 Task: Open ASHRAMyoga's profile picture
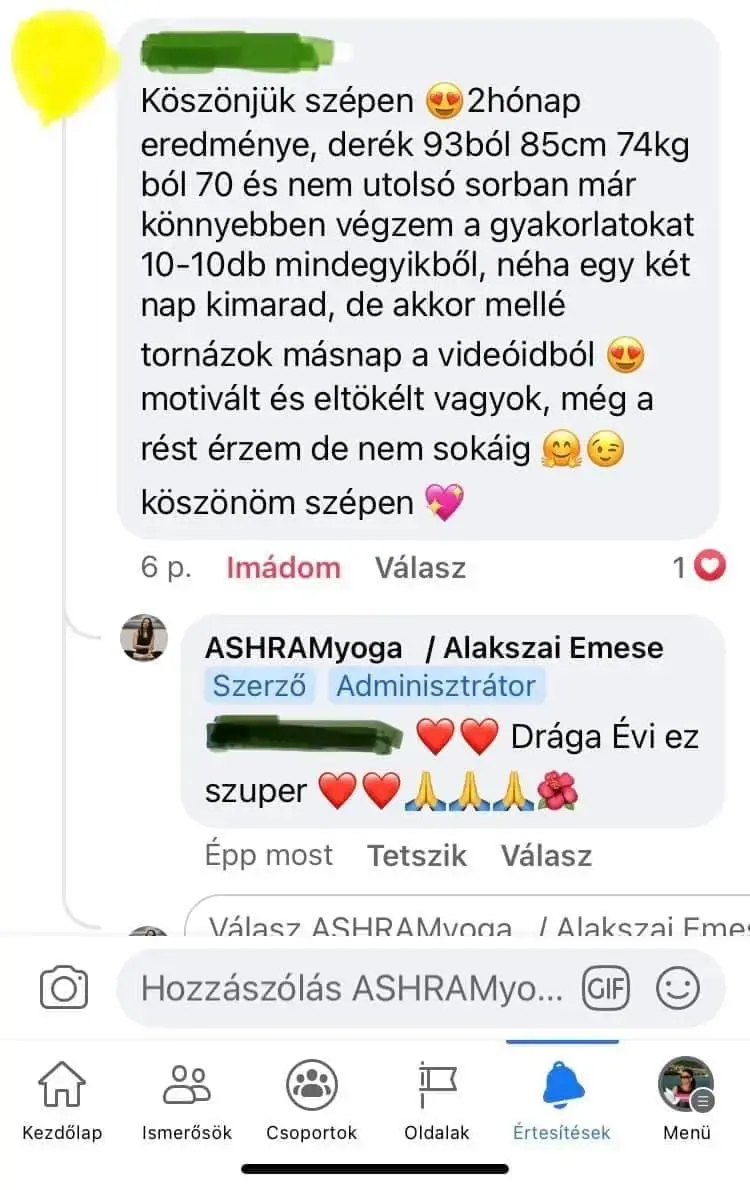(x=144, y=638)
